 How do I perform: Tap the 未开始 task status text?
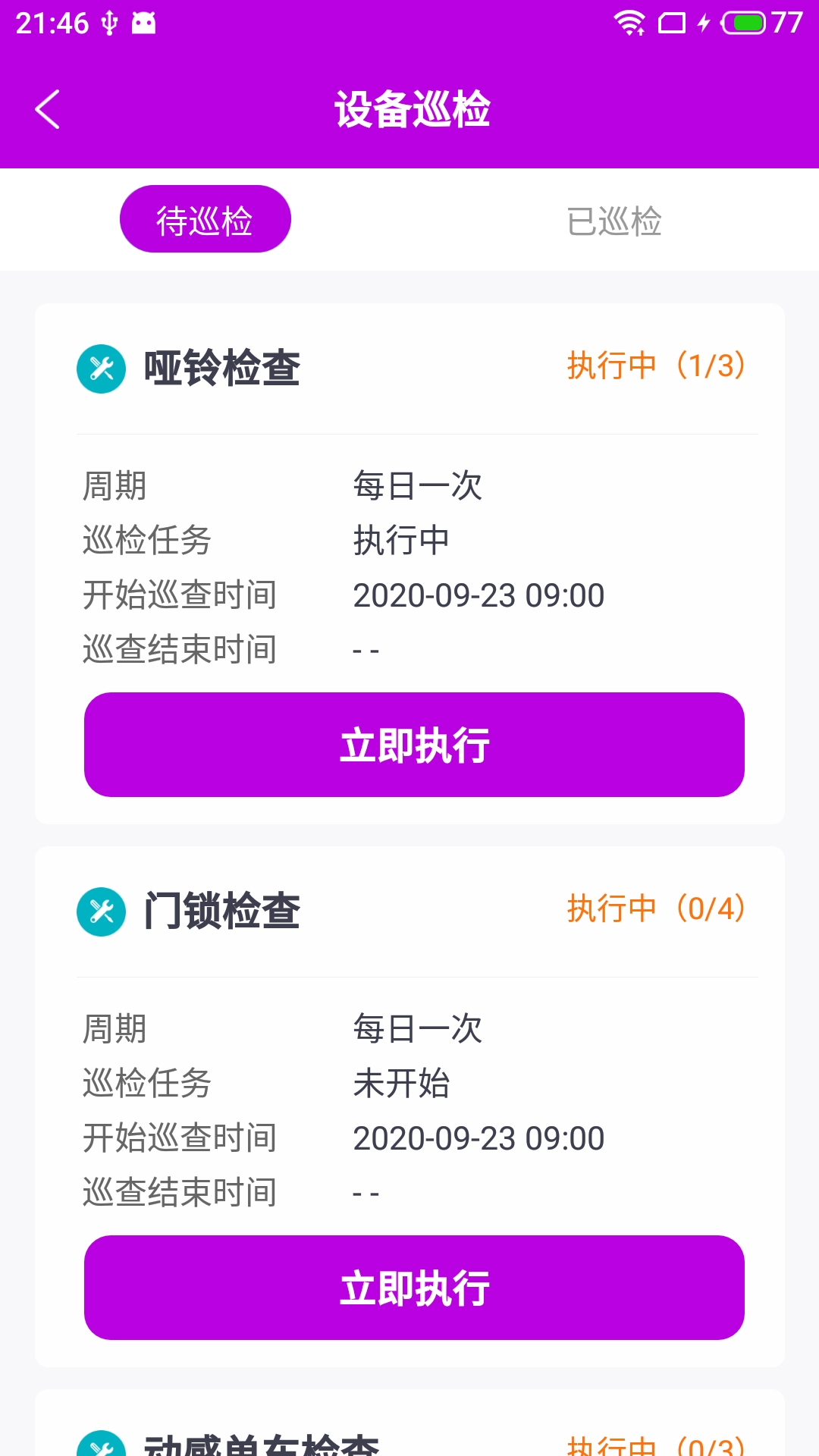click(400, 1084)
